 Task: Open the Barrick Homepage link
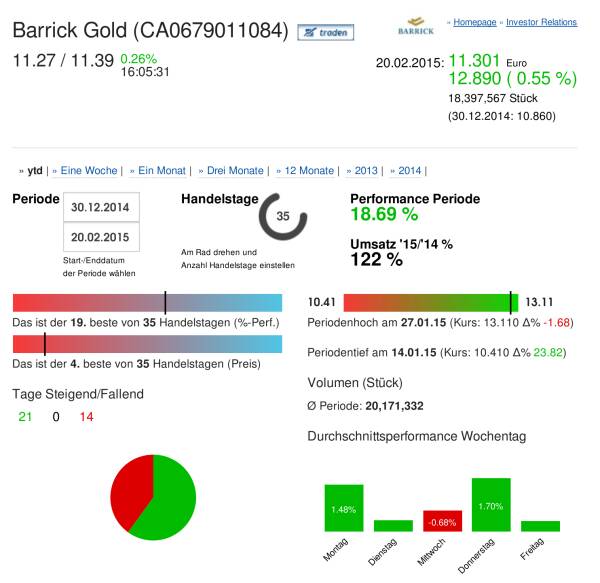coord(475,22)
